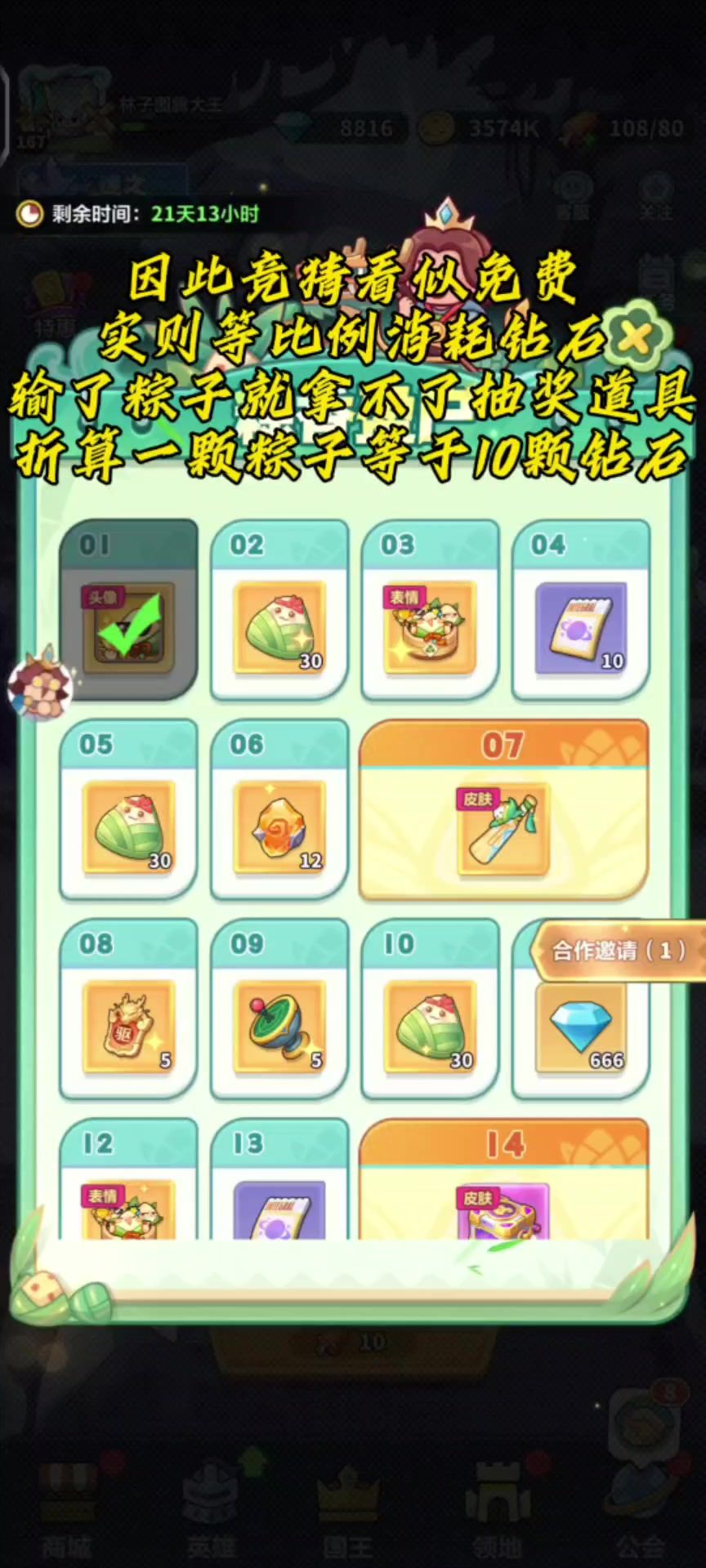Open the 合作邀请 (1) notification
This screenshot has height=1568, width=706.
619,951
